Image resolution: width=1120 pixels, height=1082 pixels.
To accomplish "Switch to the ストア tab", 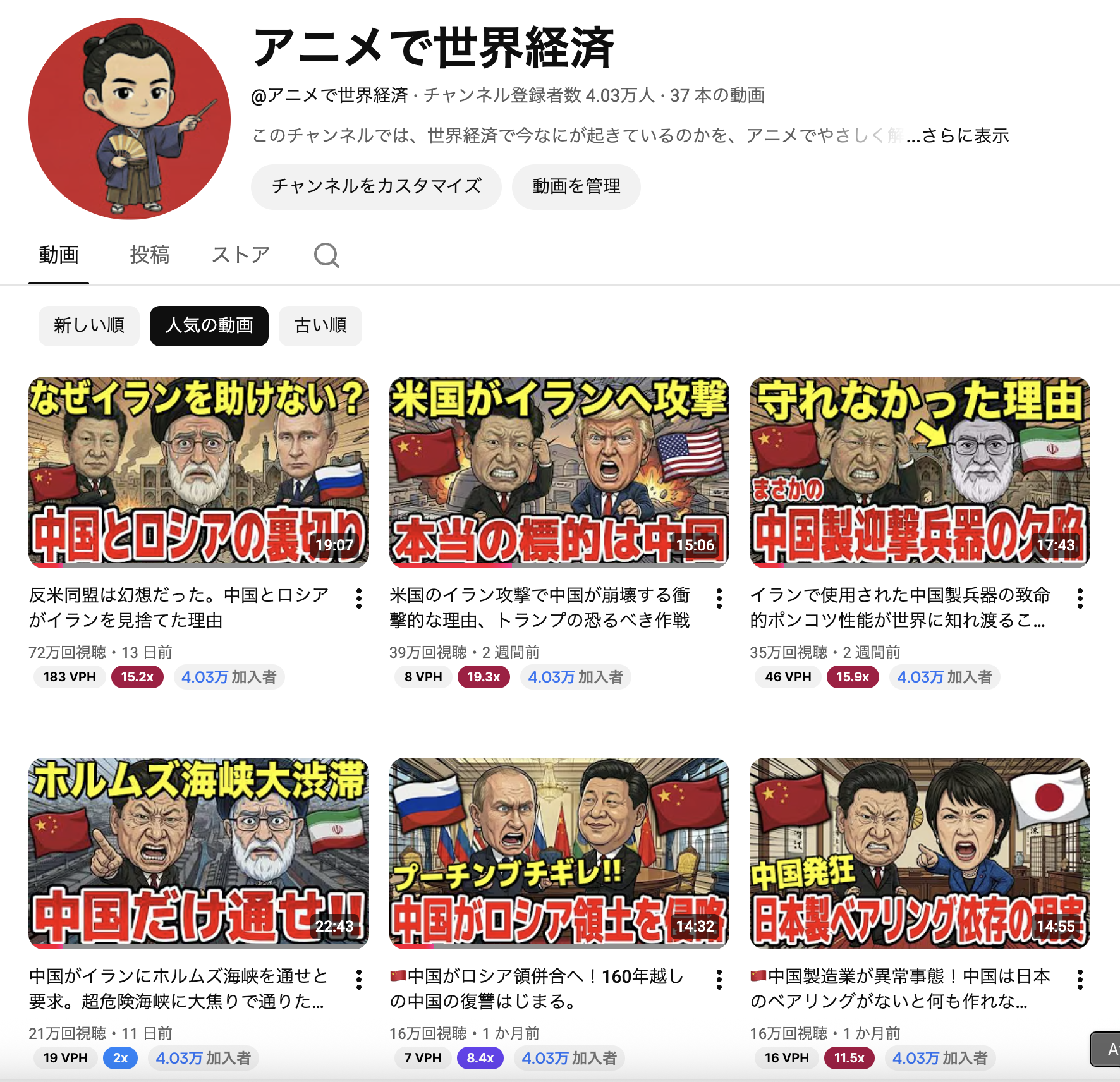I will point(241,255).
